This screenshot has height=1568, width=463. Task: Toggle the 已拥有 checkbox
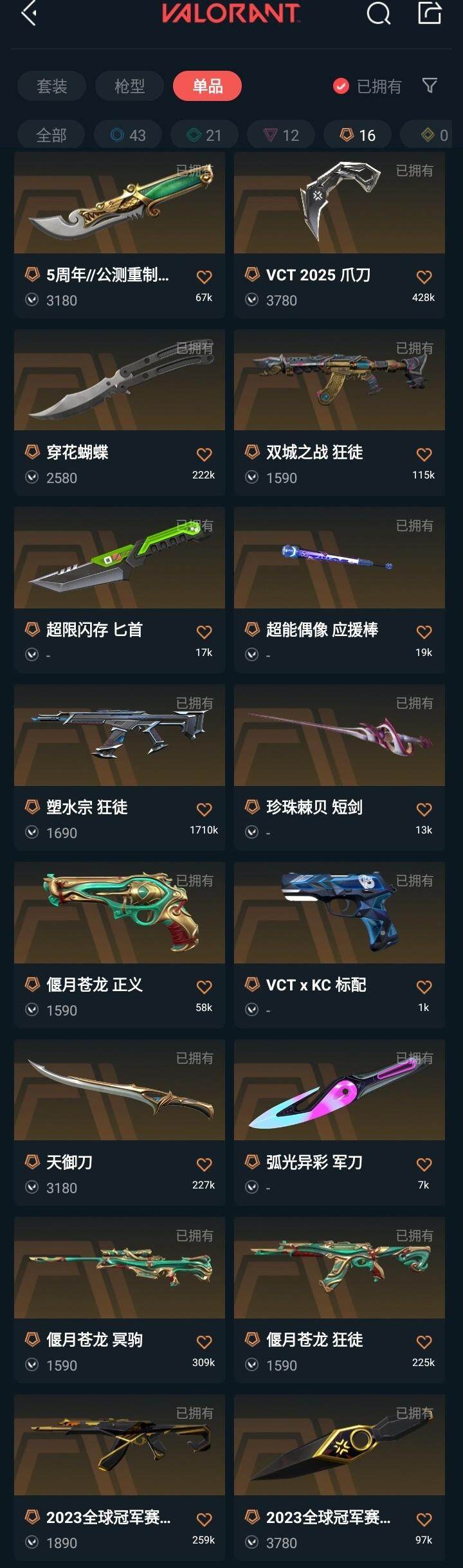point(341,86)
